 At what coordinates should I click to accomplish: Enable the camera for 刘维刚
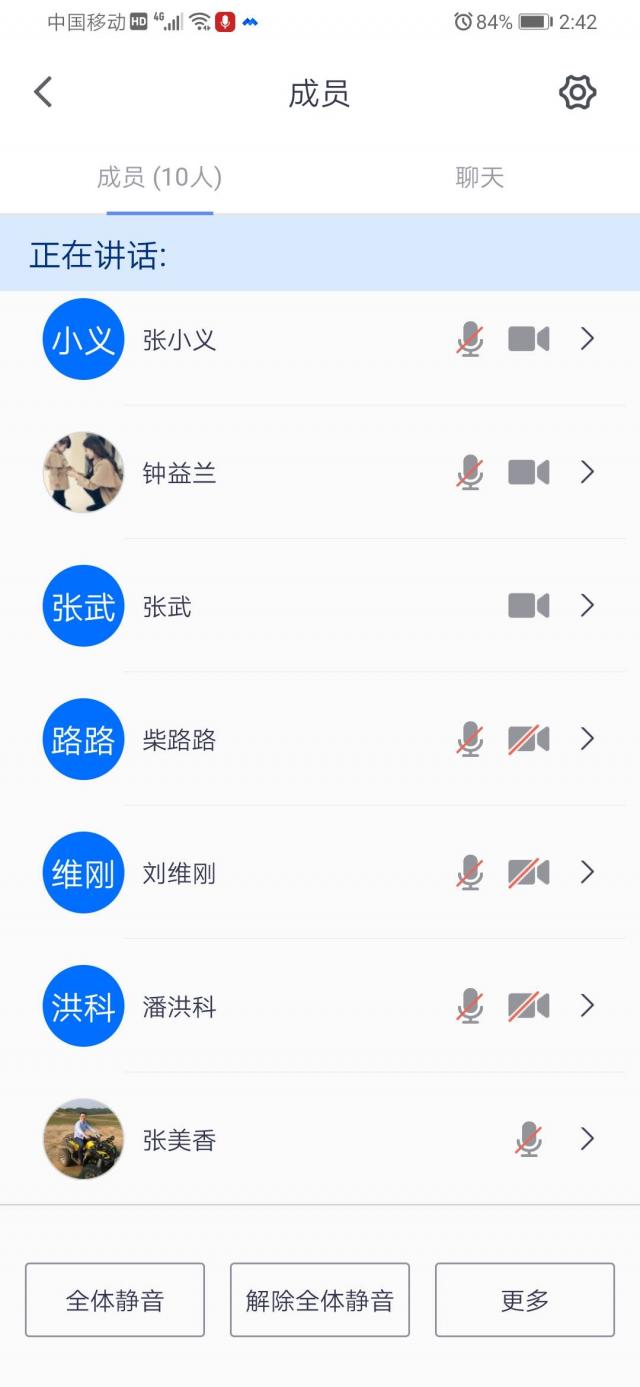click(529, 873)
